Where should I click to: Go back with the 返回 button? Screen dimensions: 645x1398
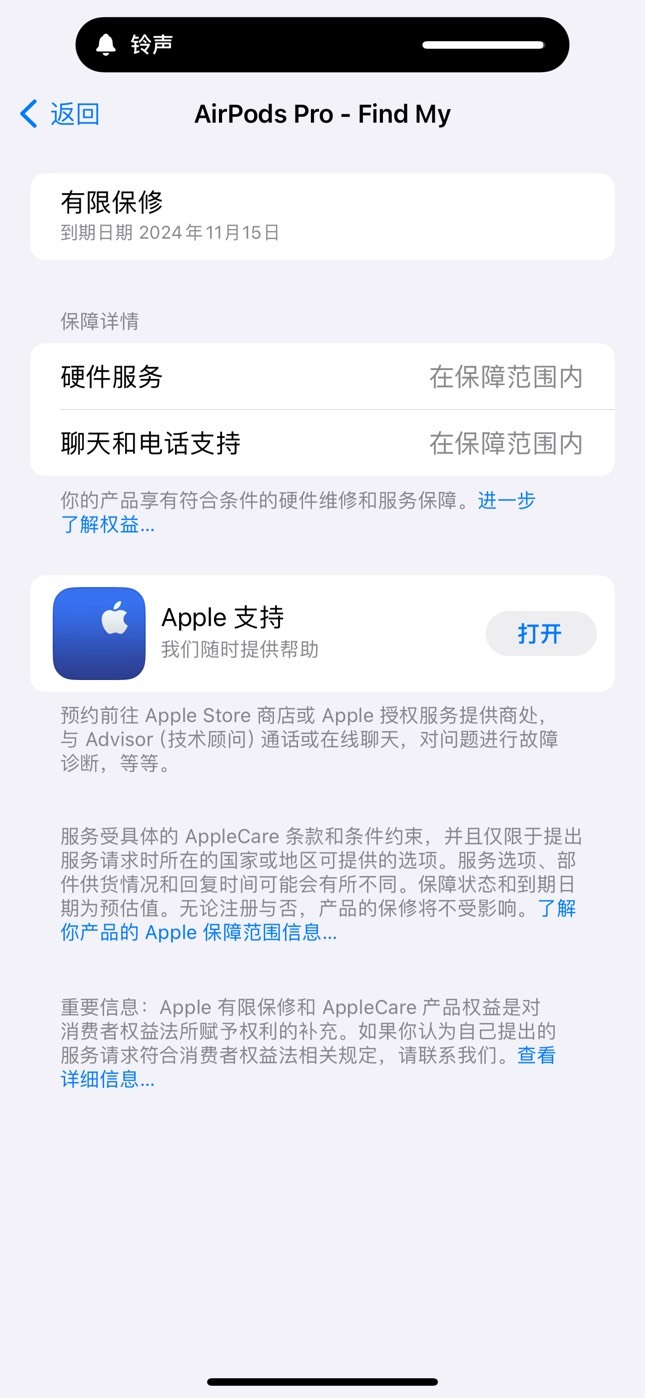(60, 114)
